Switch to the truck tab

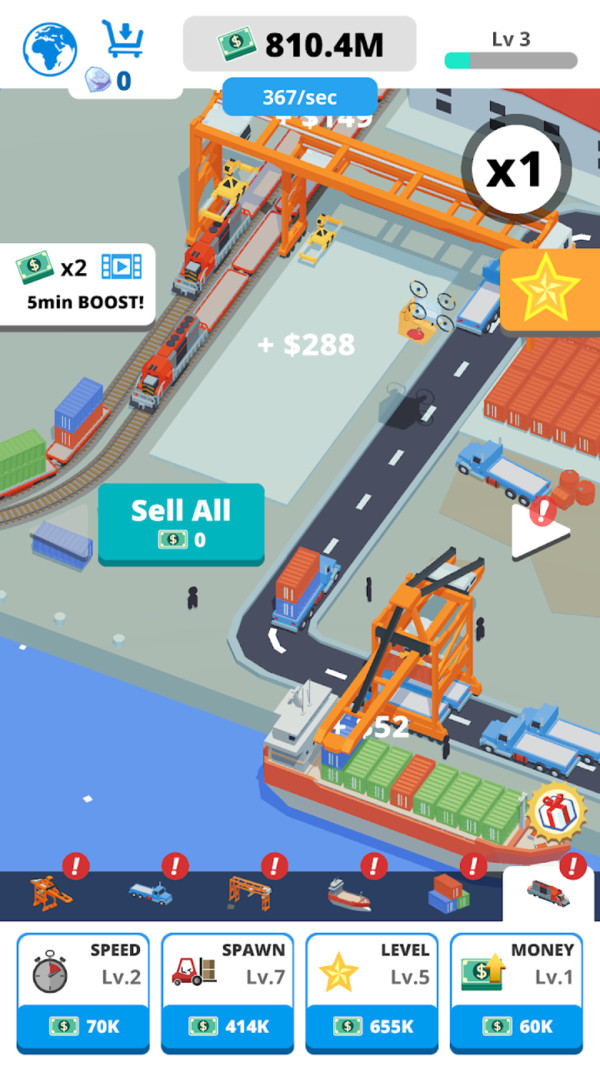(x=150, y=891)
